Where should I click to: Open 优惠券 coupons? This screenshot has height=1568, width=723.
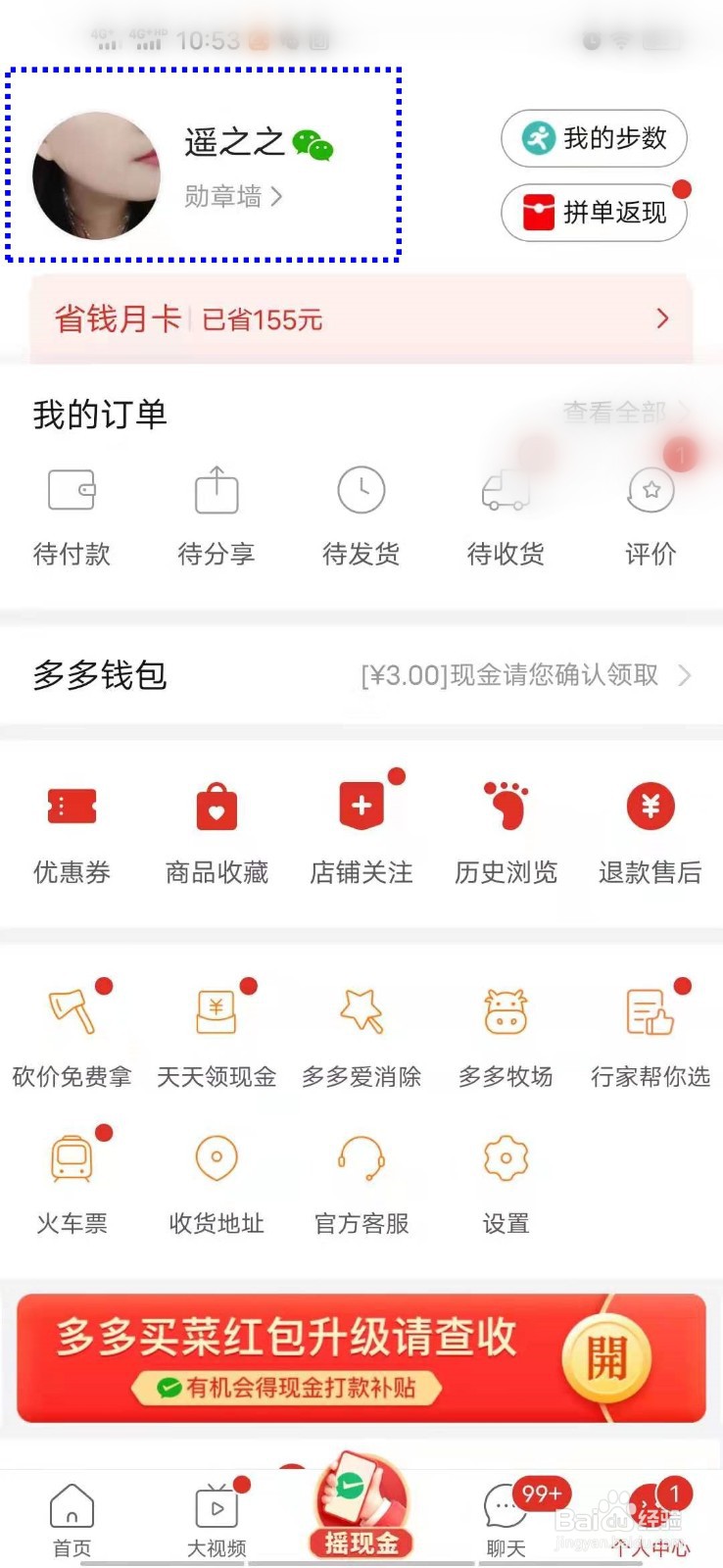pos(72,831)
